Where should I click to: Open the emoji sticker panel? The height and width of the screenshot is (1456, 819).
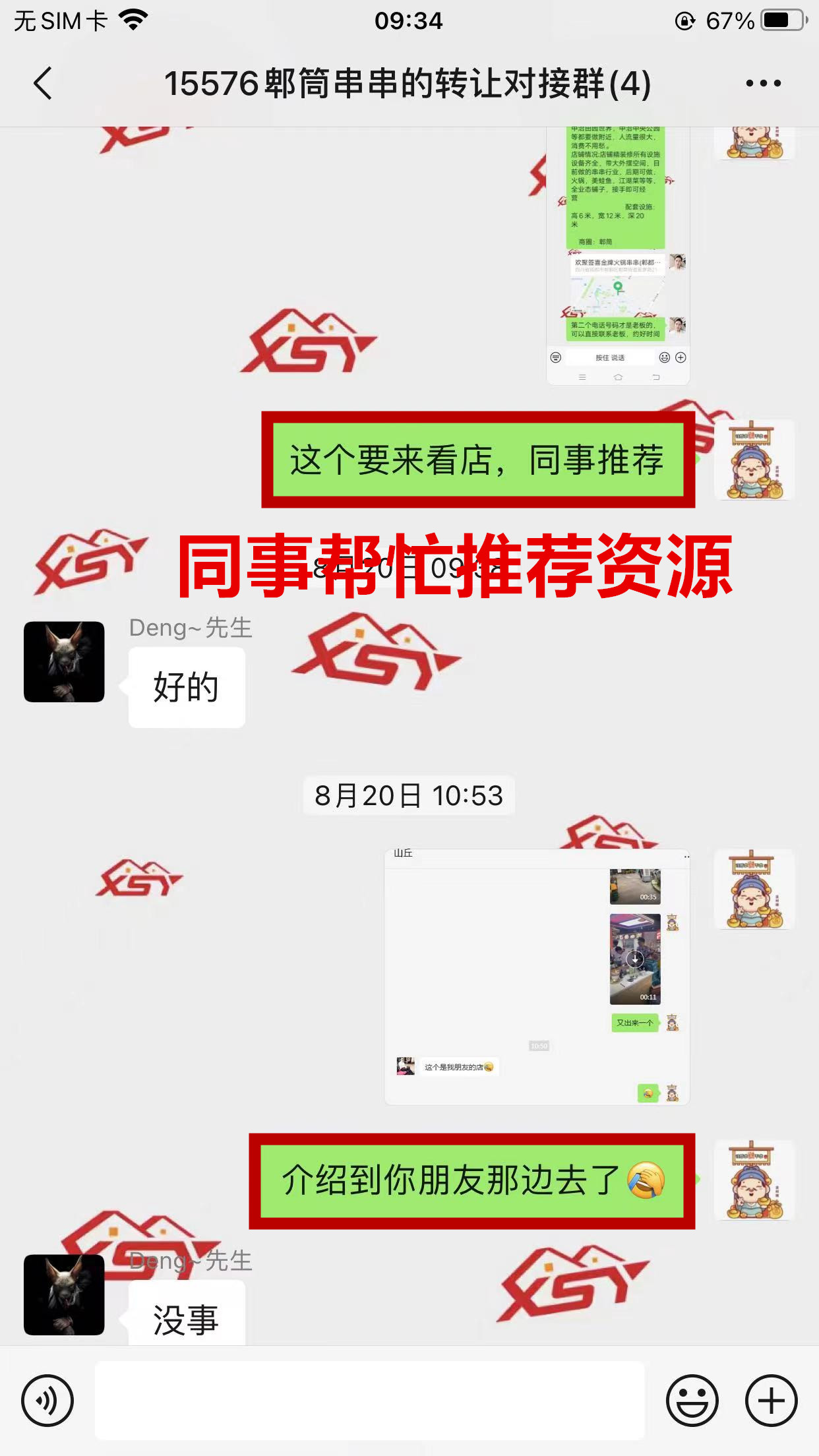[692, 1400]
